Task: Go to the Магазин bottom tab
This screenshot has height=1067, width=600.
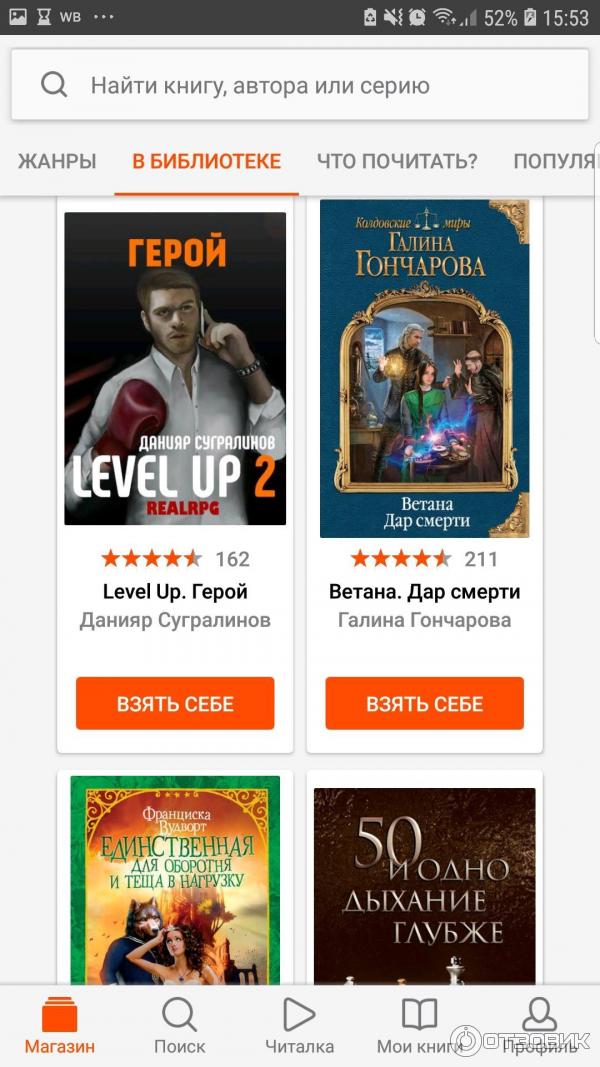Action: tap(60, 1026)
